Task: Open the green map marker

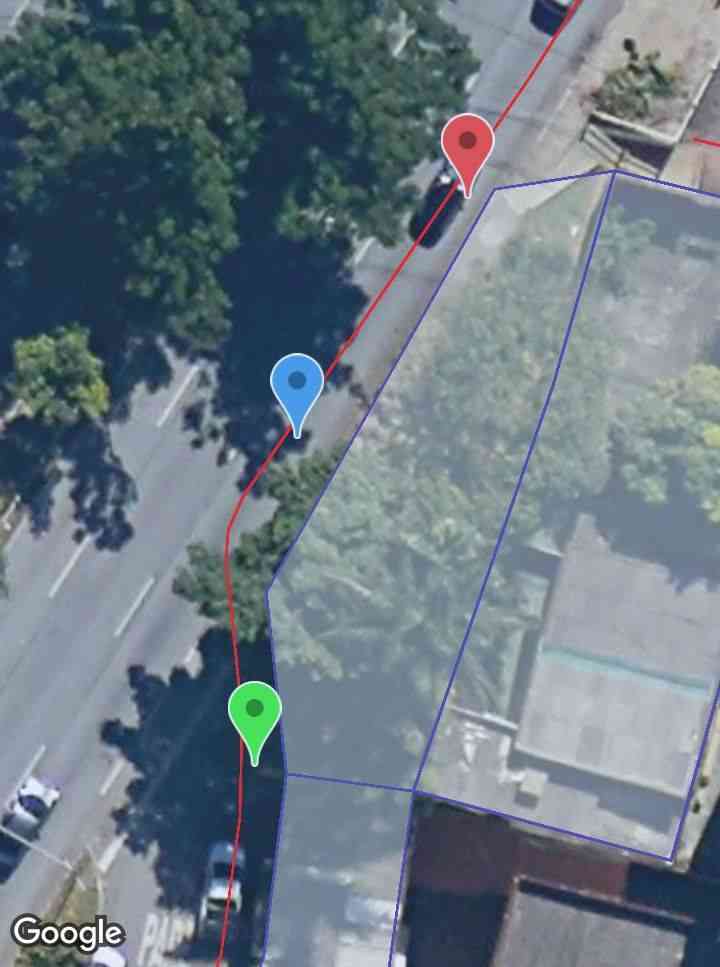Action: [254, 713]
